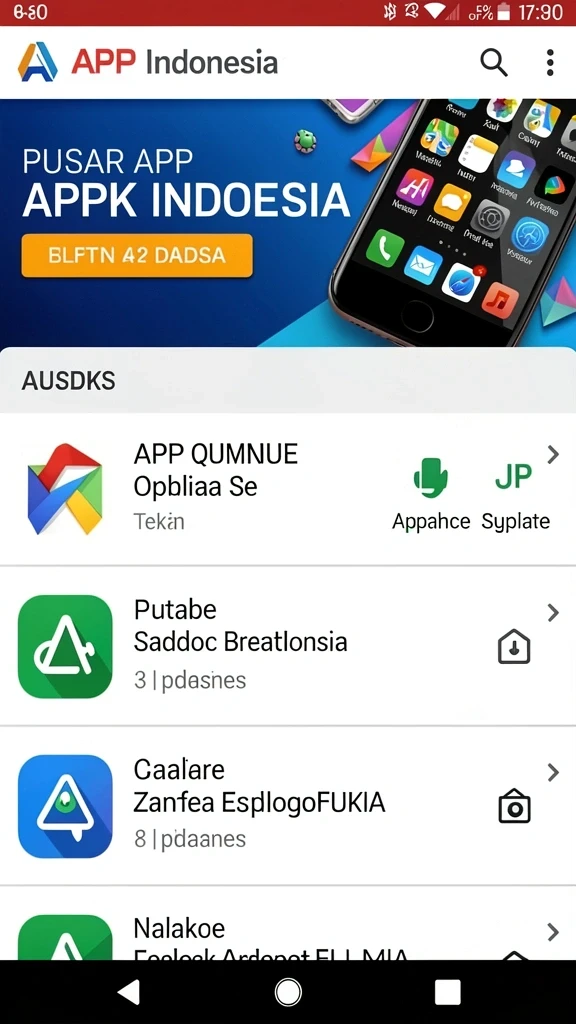Open the Caalare Zanfea app row
The image size is (576, 1024).
coord(288,805)
